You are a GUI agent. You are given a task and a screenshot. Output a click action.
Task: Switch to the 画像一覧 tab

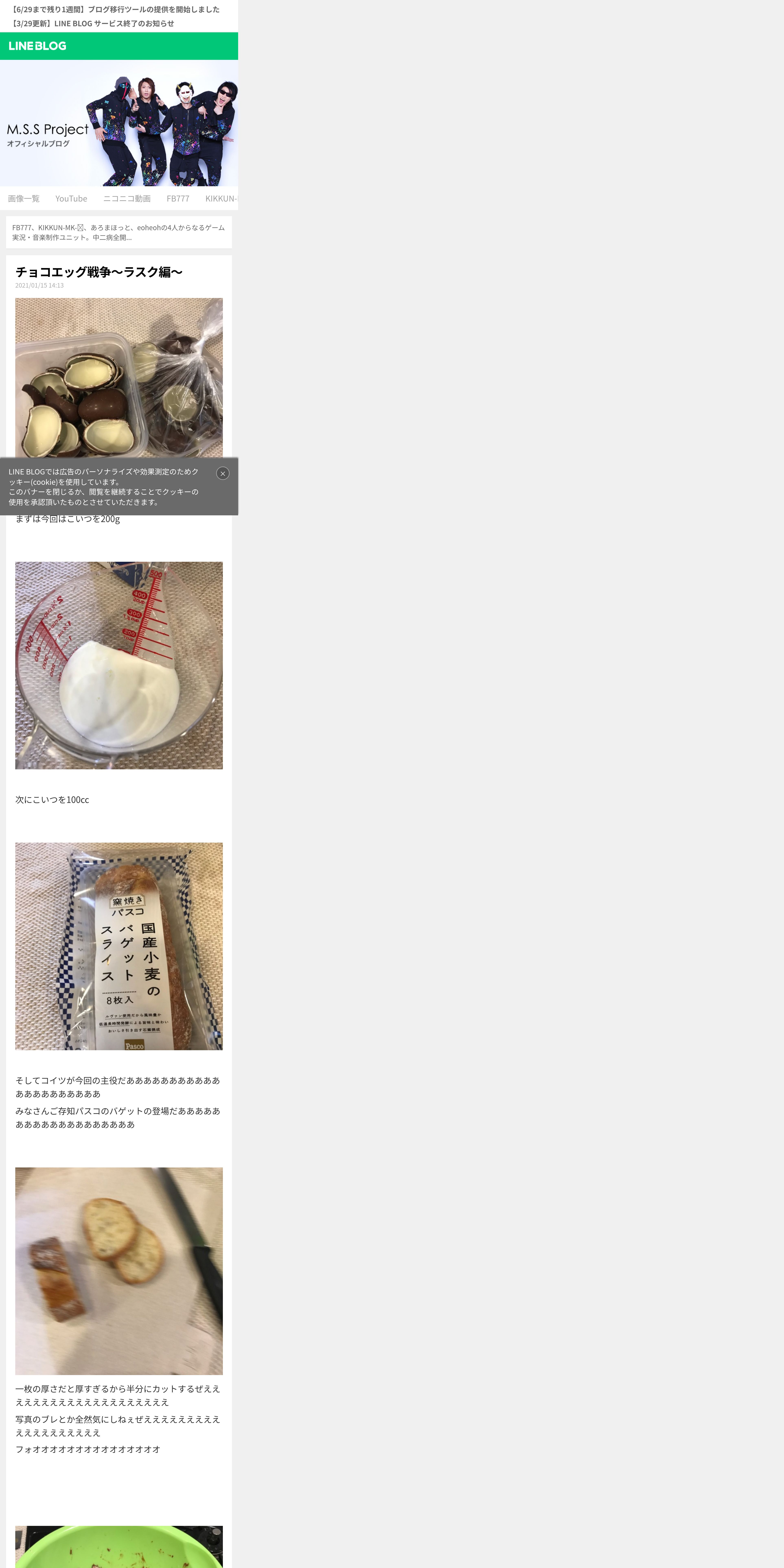tap(24, 198)
